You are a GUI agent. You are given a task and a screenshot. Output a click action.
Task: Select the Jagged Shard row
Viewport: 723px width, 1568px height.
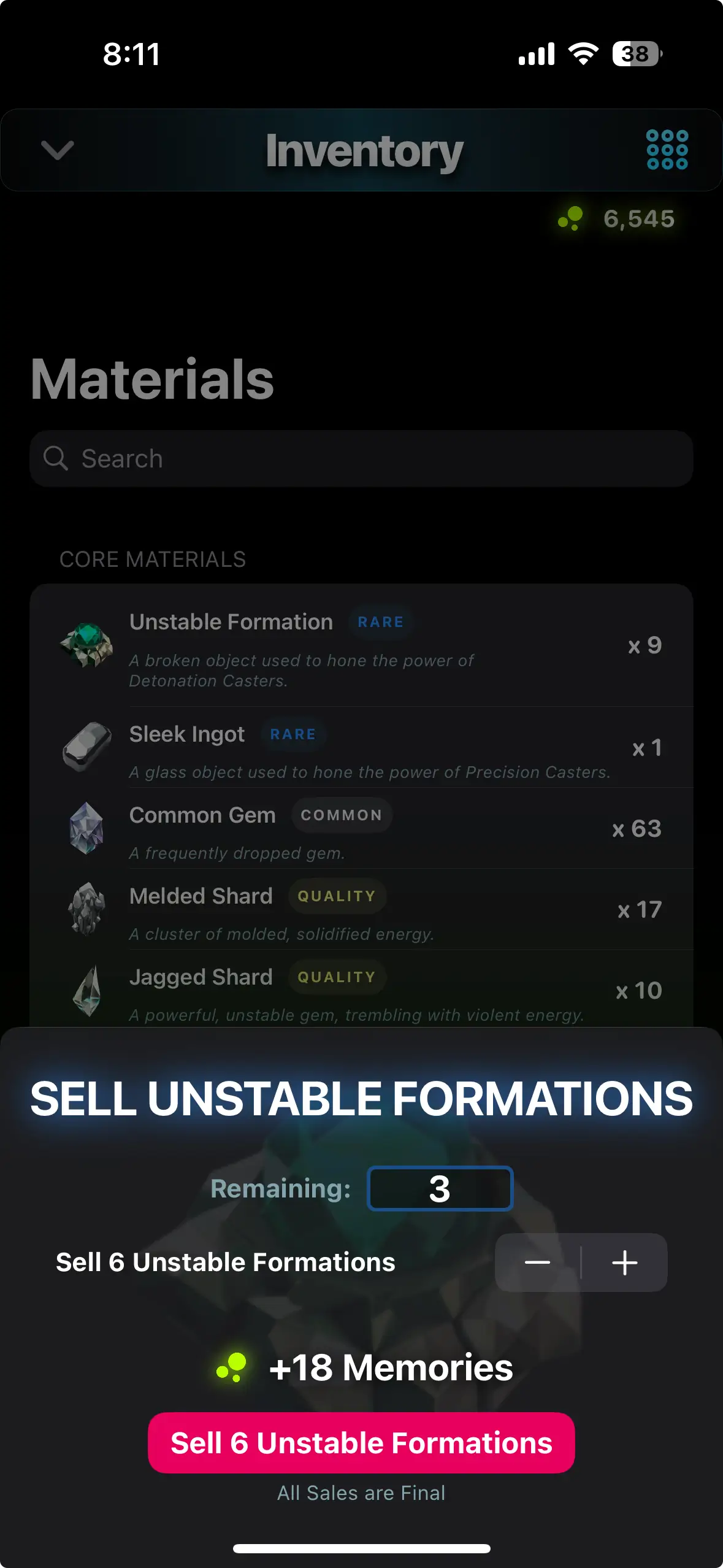pyautogui.click(x=361, y=990)
